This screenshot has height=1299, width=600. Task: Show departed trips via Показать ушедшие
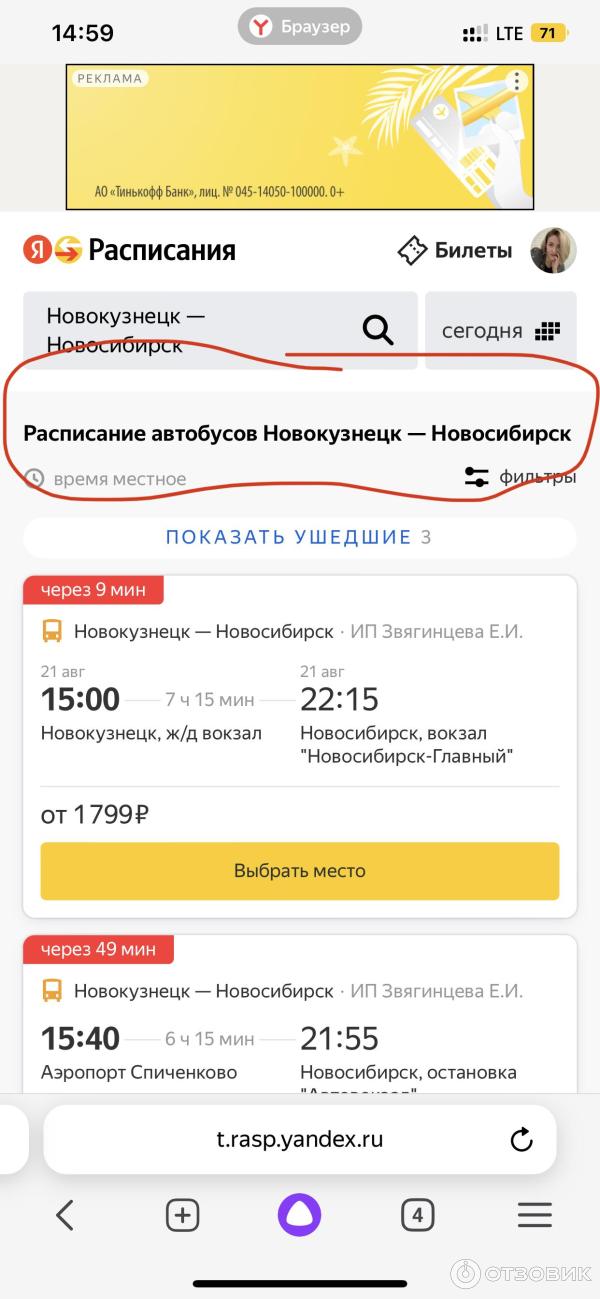click(299, 537)
